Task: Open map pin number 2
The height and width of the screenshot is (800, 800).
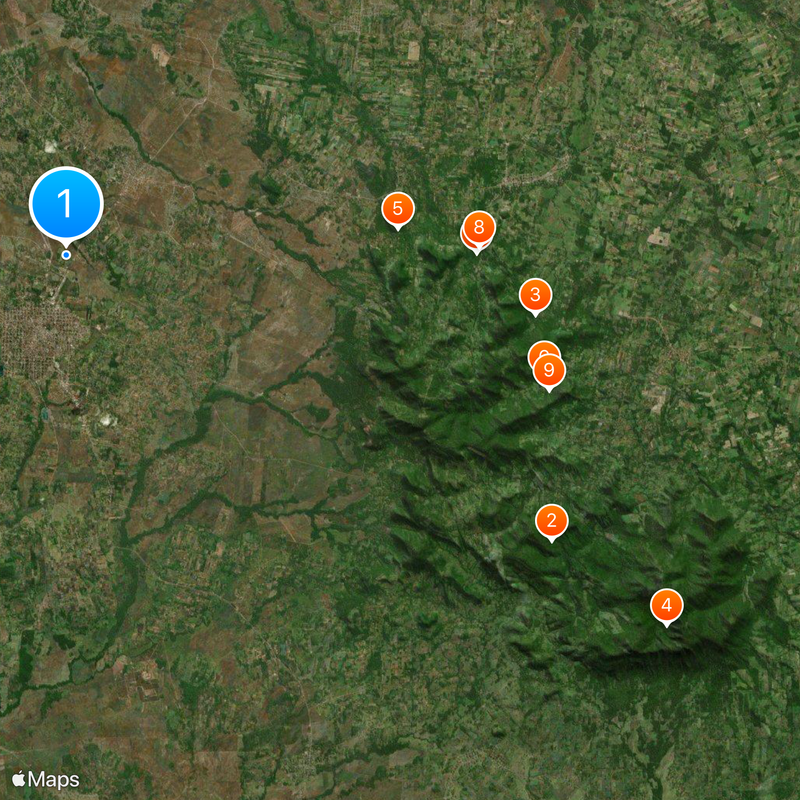Action: pyautogui.click(x=551, y=520)
